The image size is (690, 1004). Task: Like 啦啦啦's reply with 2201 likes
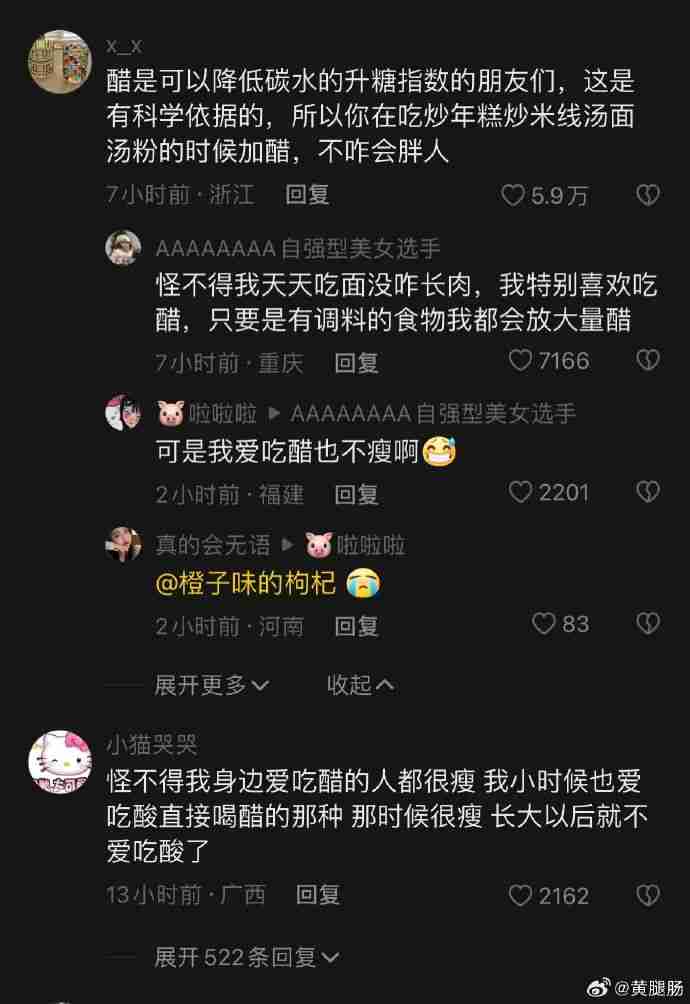(521, 492)
